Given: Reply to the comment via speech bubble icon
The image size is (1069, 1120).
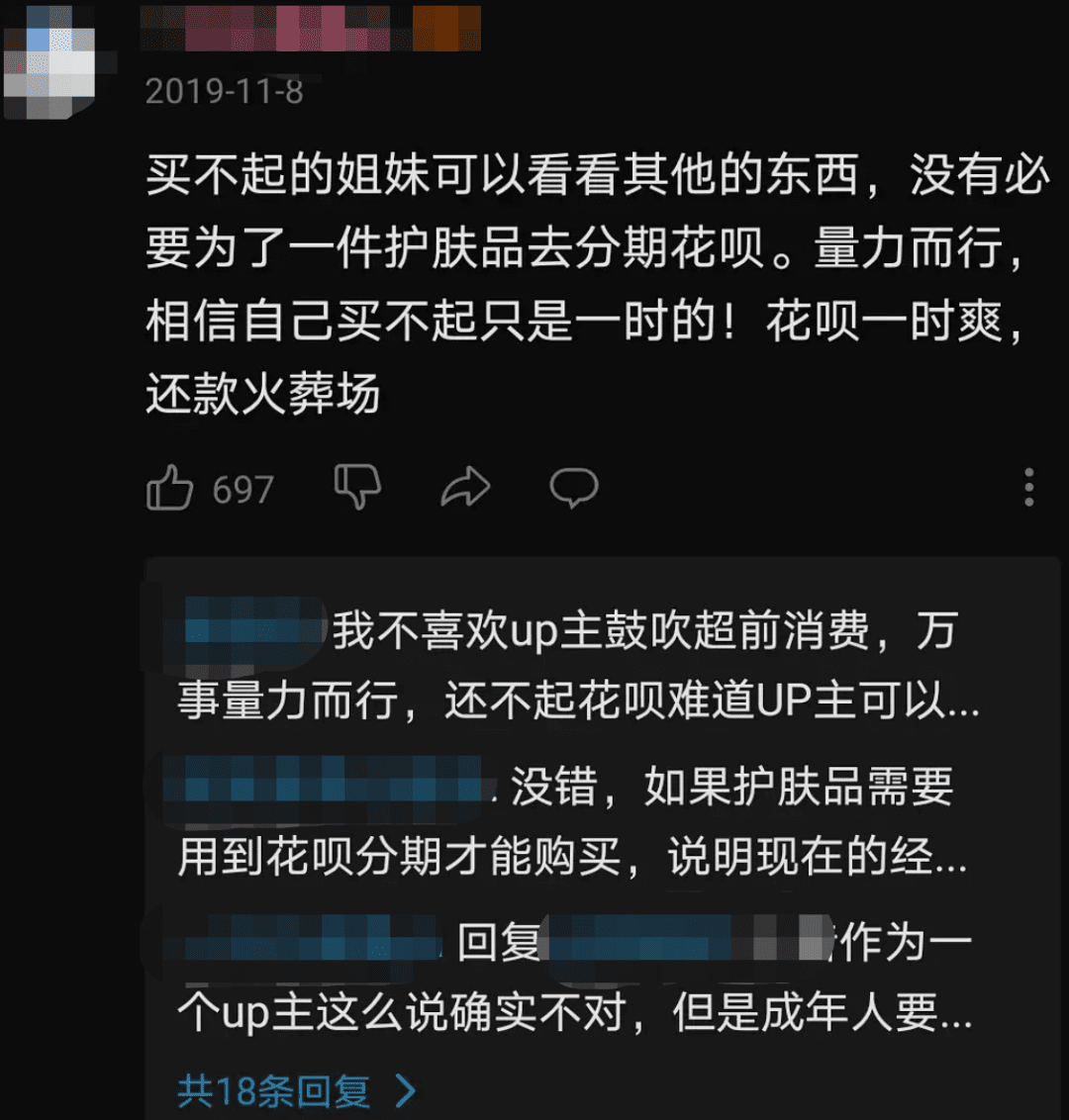Looking at the screenshot, I should pos(574,488).
